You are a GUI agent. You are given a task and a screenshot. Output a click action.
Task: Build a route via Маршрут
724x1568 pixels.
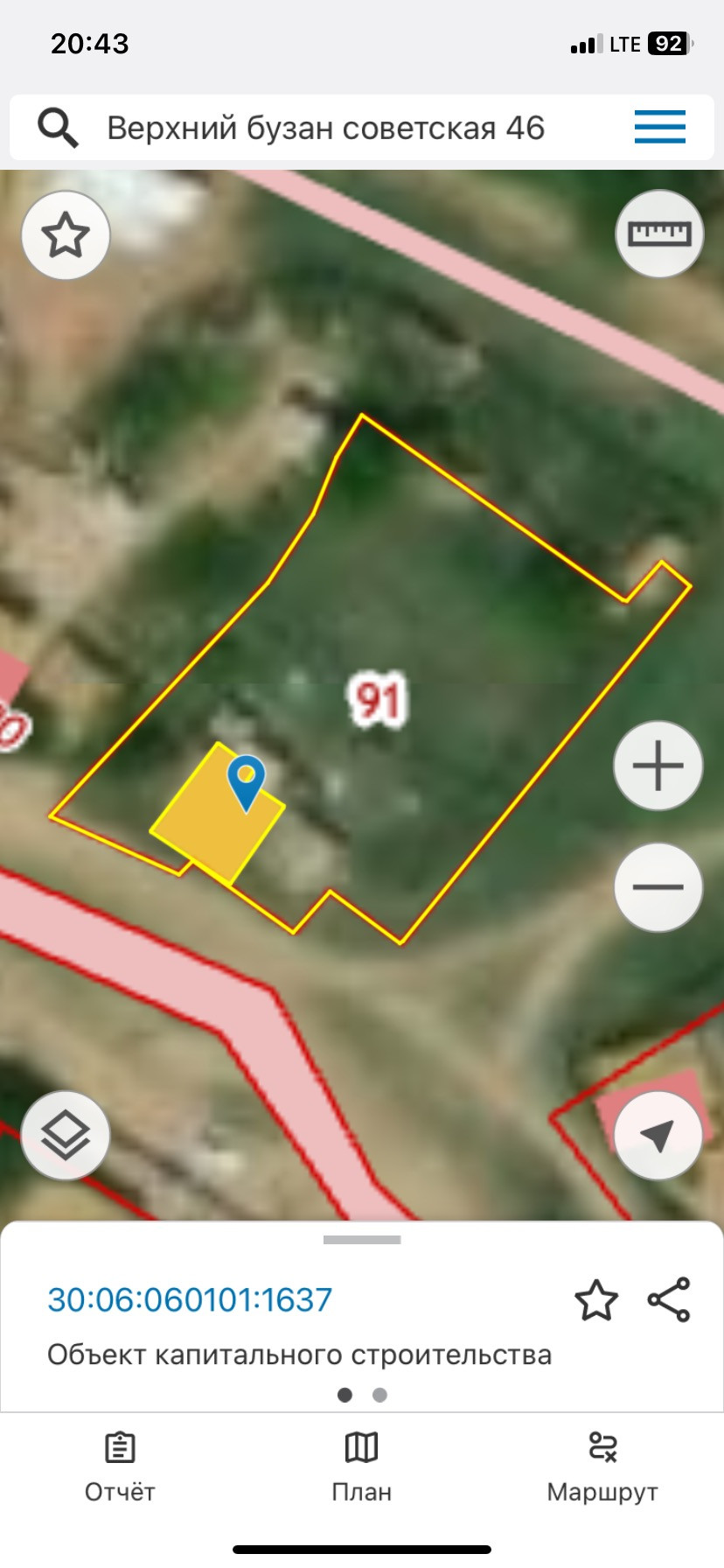pyautogui.click(x=602, y=1468)
